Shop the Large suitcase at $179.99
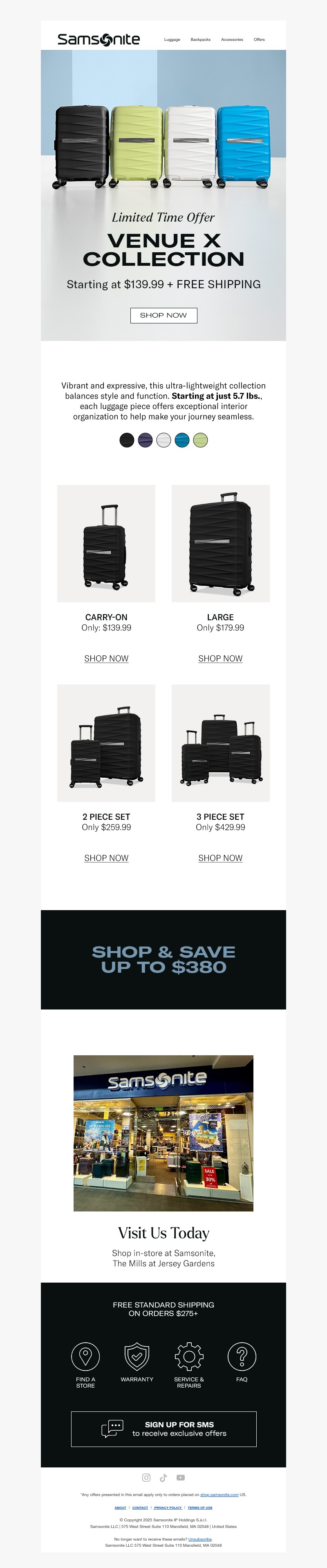This screenshot has width=327, height=1568. pyautogui.click(x=220, y=659)
